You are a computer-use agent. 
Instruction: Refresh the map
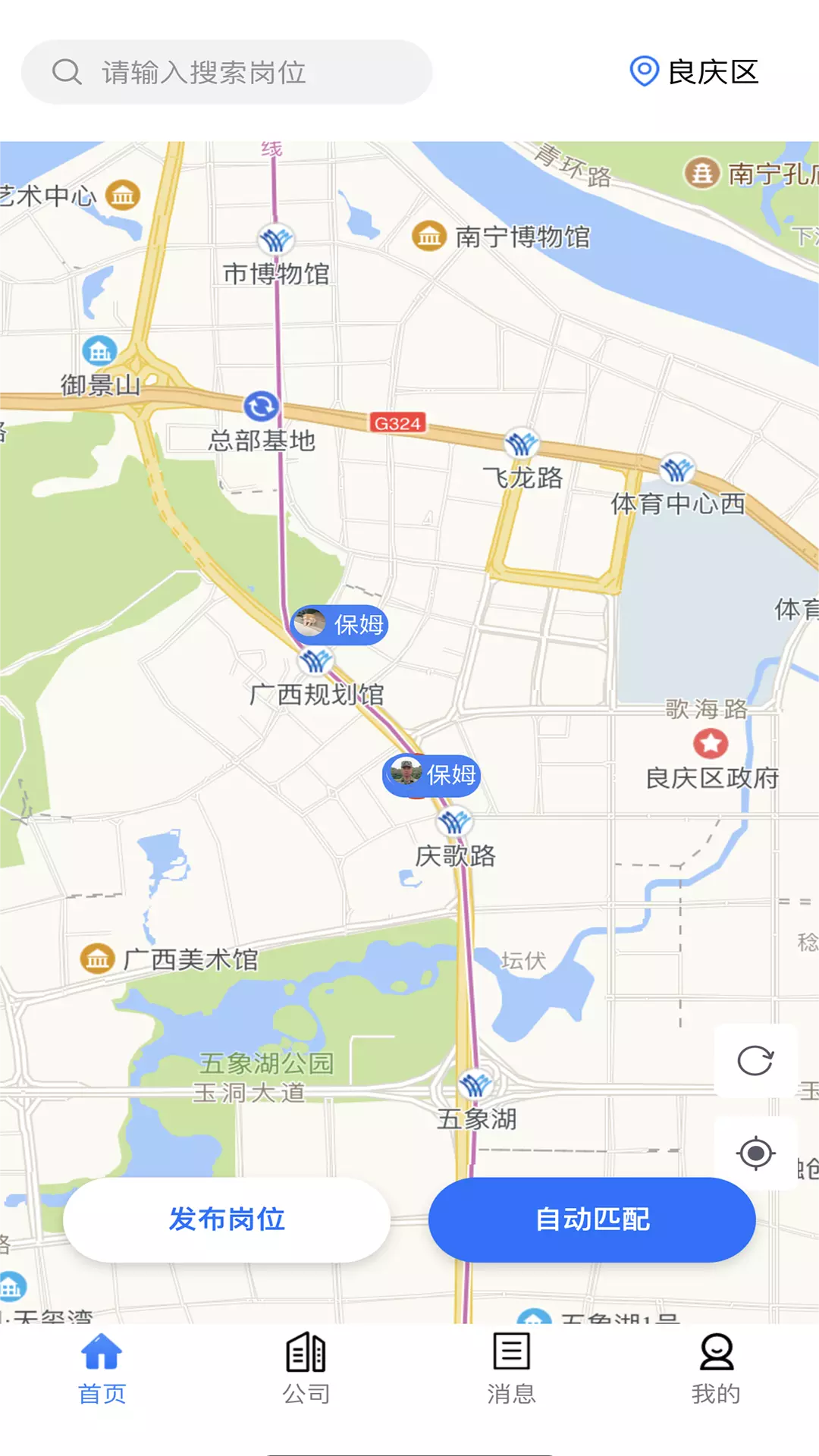pos(755,1061)
